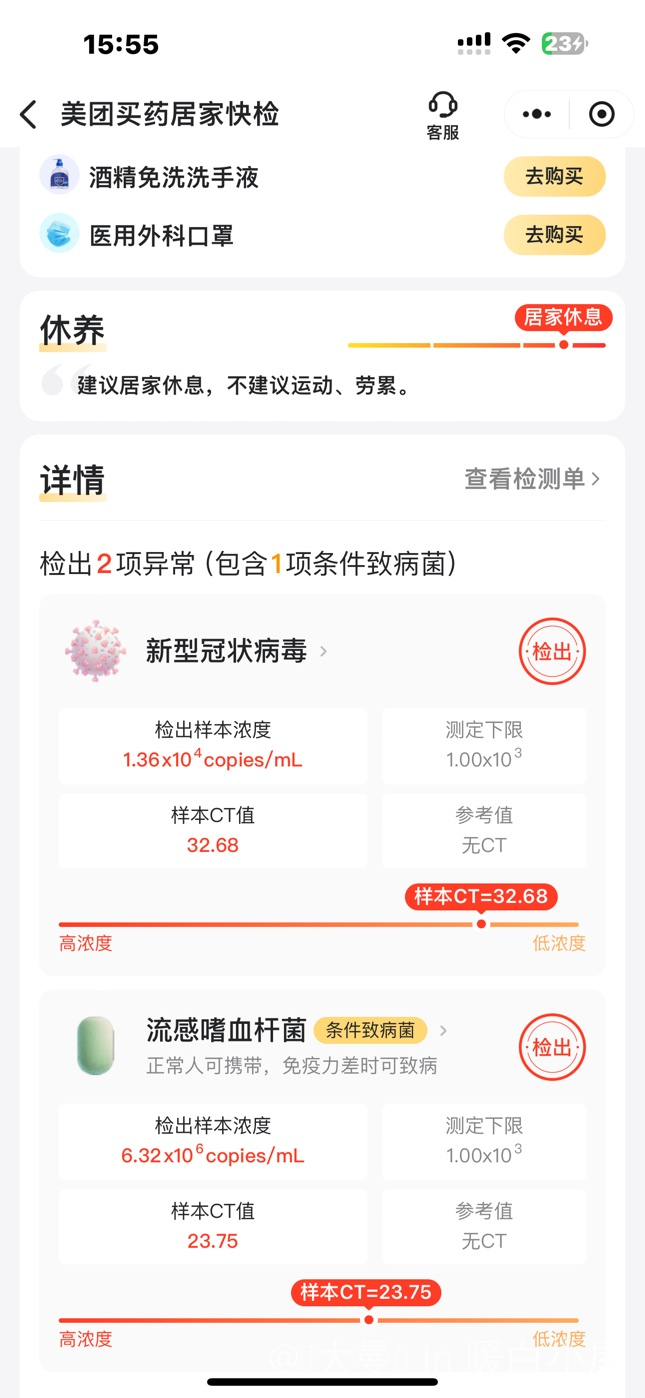This screenshot has height=1398, width=645.
Task: Open the mini program overflow menu
Action: pos(537,114)
